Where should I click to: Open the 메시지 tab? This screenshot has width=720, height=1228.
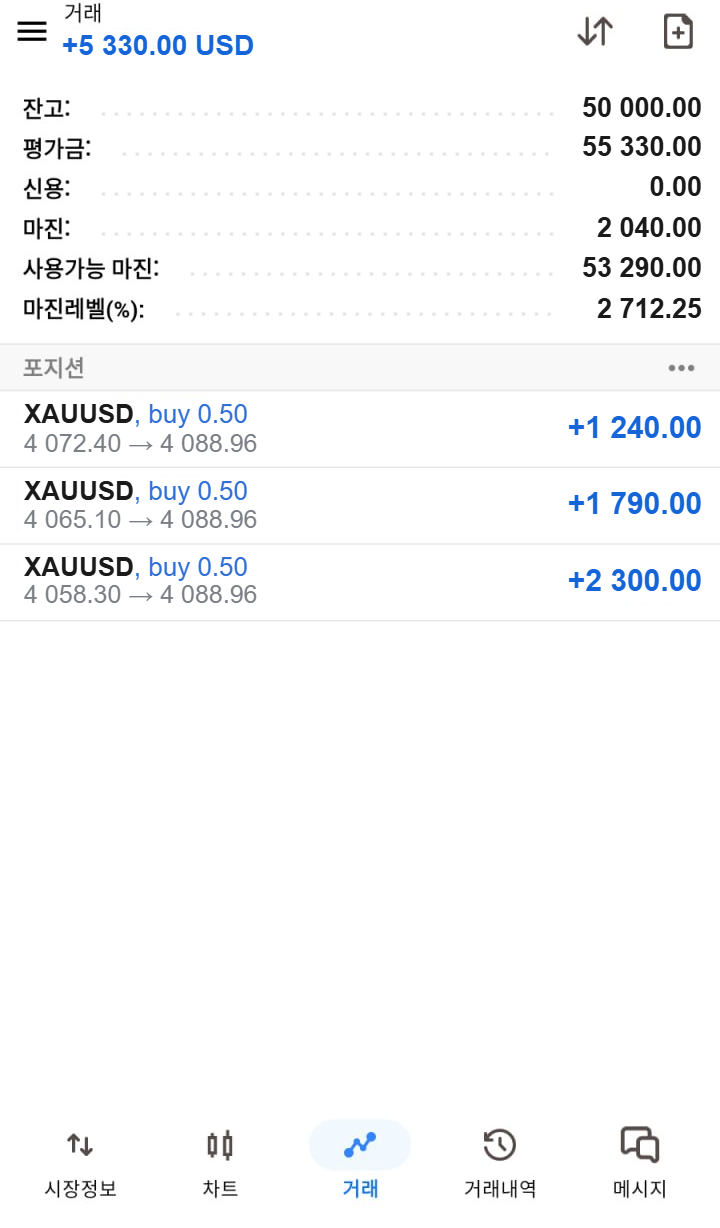pyautogui.click(x=640, y=1164)
